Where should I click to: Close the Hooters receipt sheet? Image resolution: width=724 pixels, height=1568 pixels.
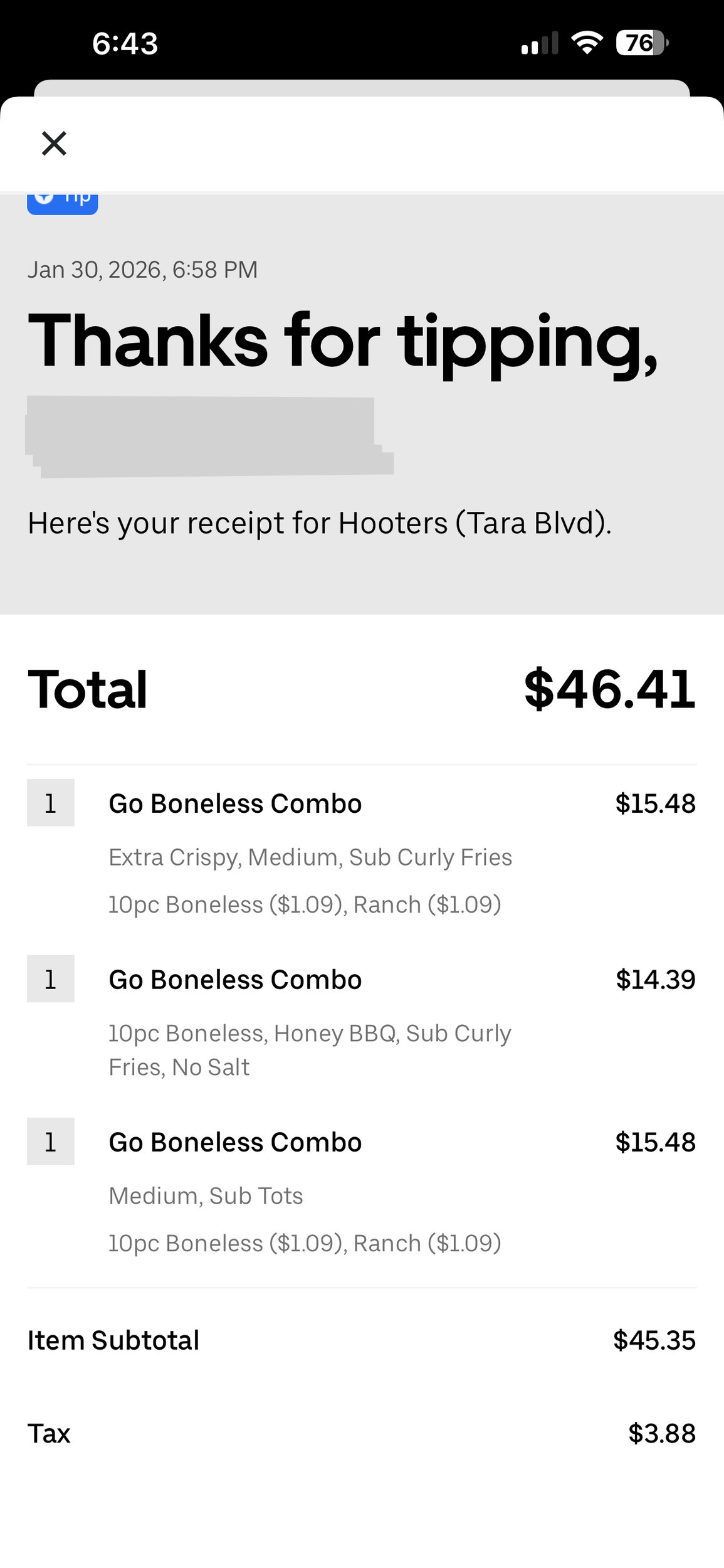pyautogui.click(x=54, y=143)
